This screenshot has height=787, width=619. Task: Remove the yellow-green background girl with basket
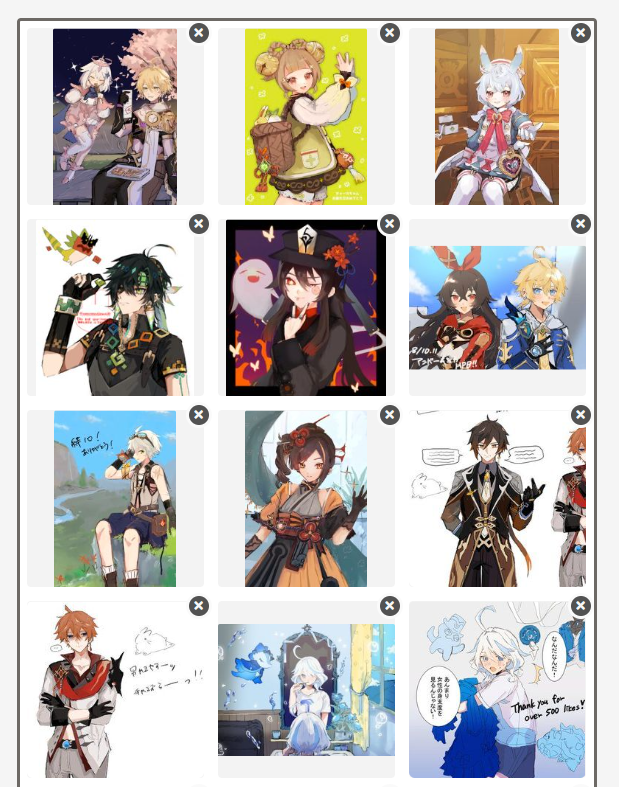390,33
